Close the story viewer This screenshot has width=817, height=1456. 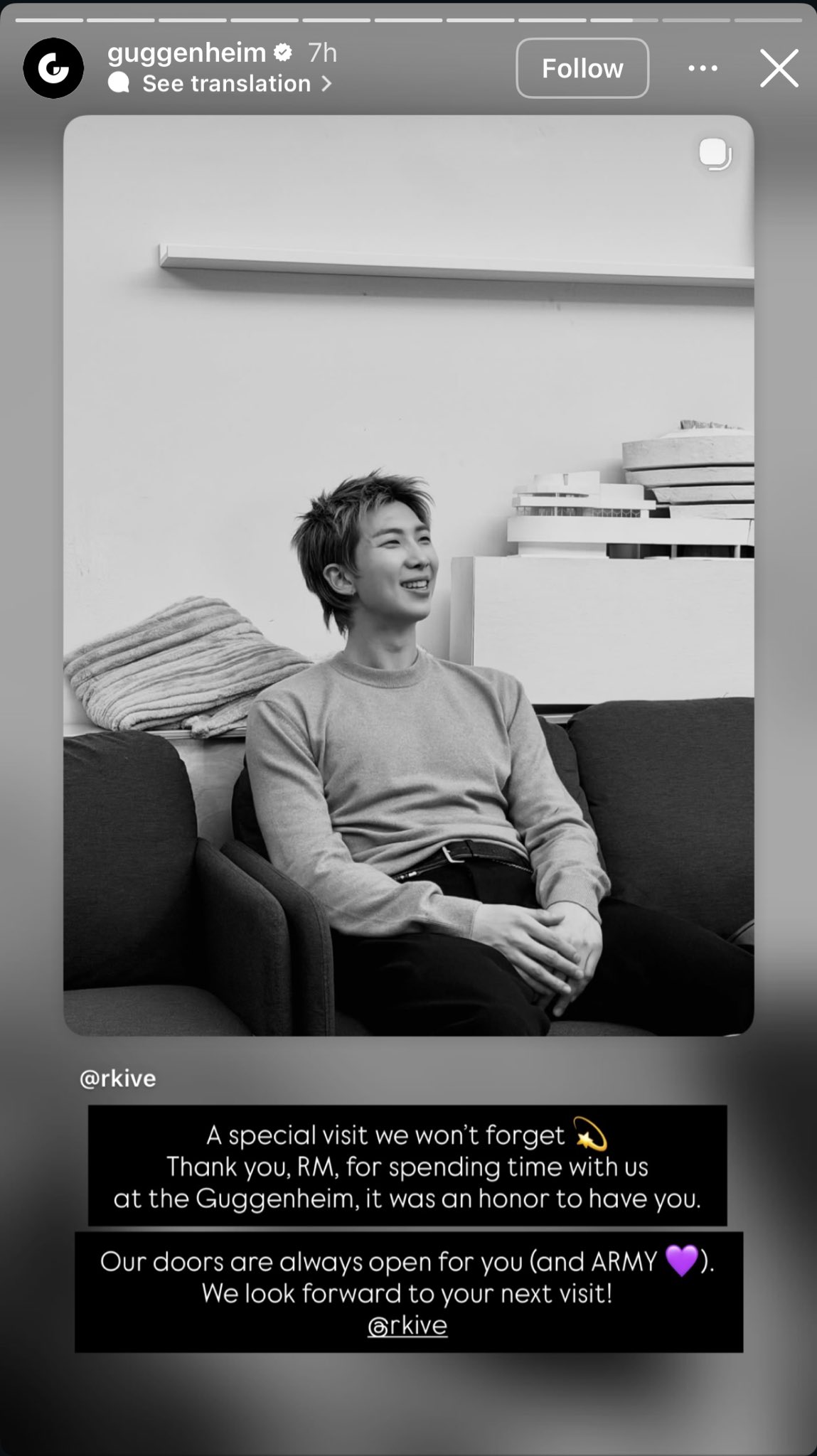click(x=779, y=68)
